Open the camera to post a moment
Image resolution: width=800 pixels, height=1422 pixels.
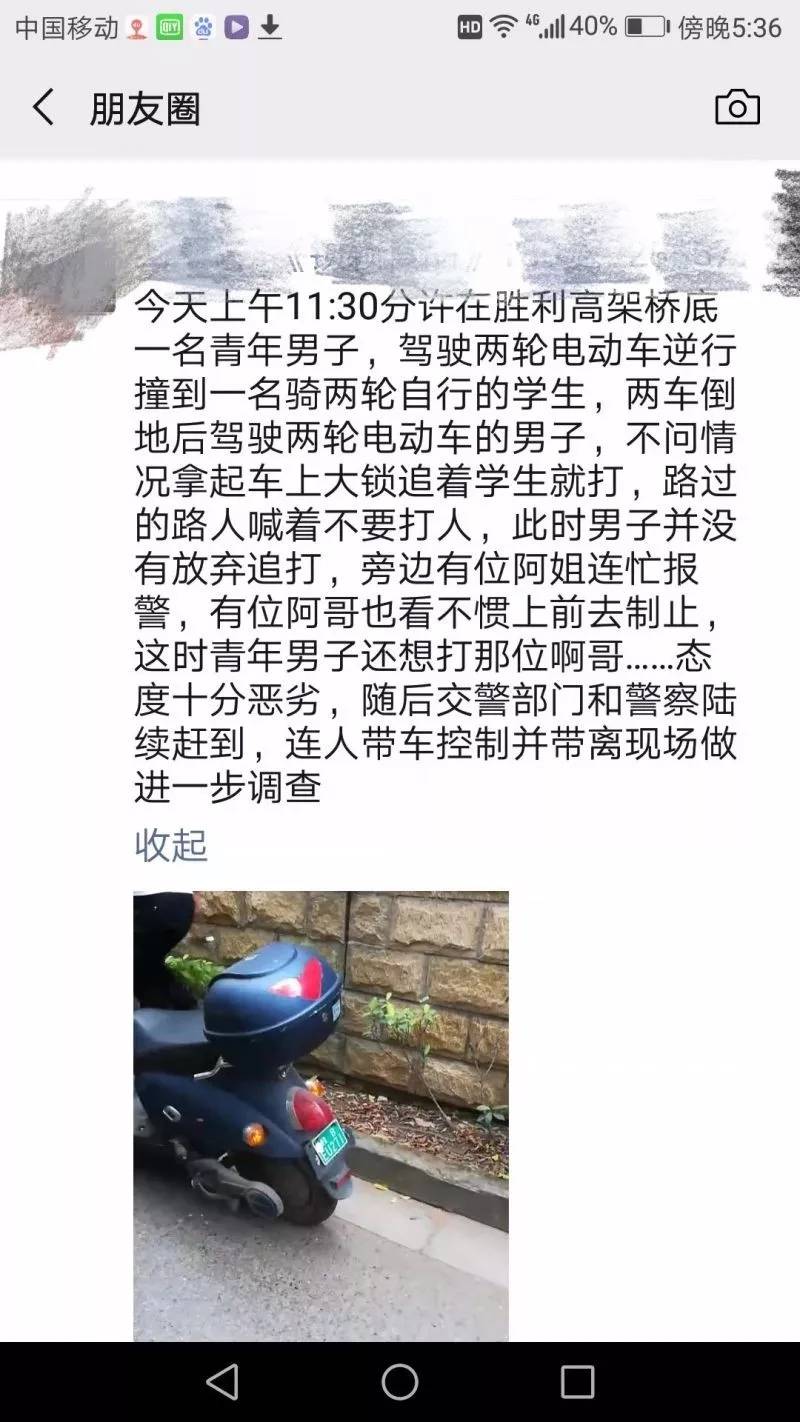pyautogui.click(x=737, y=107)
